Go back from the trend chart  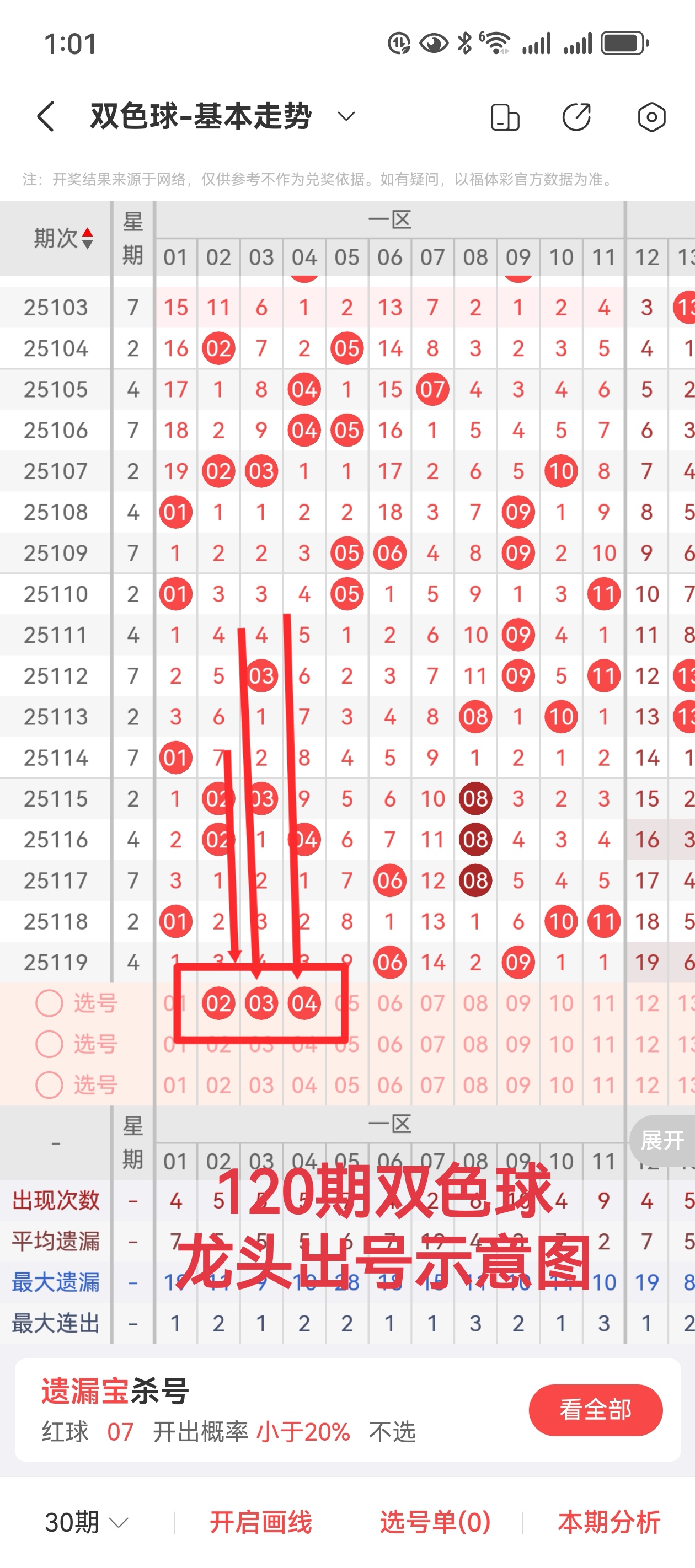point(46,116)
